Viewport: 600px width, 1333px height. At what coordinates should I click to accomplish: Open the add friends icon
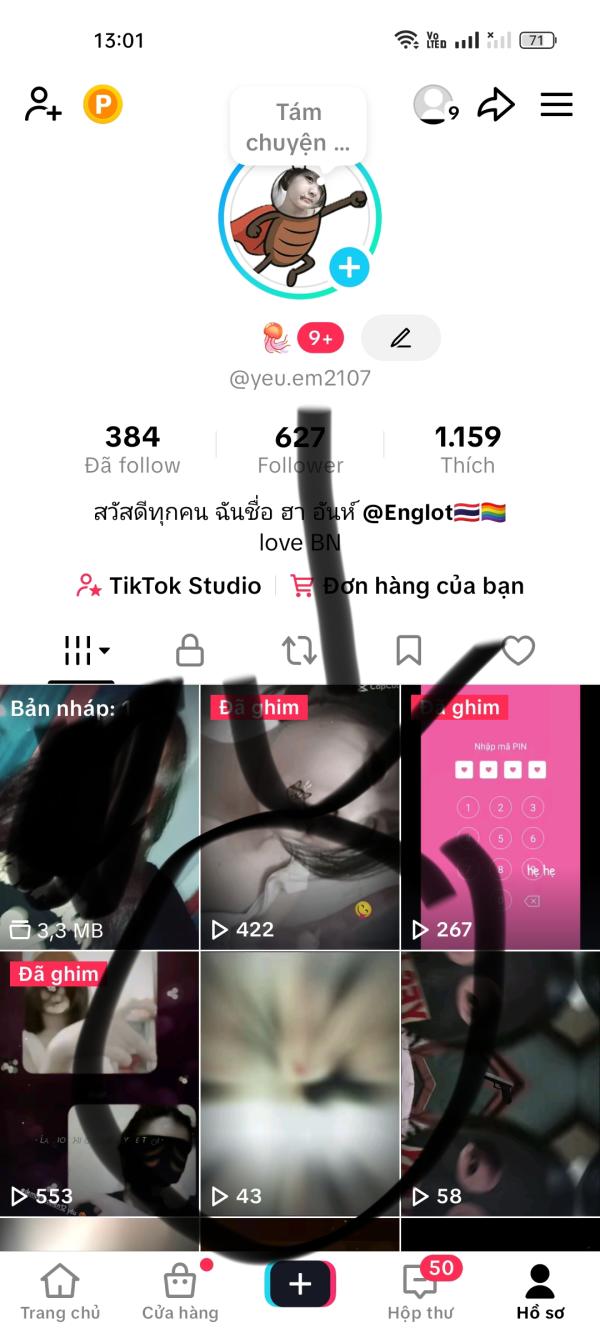click(43, 104)
